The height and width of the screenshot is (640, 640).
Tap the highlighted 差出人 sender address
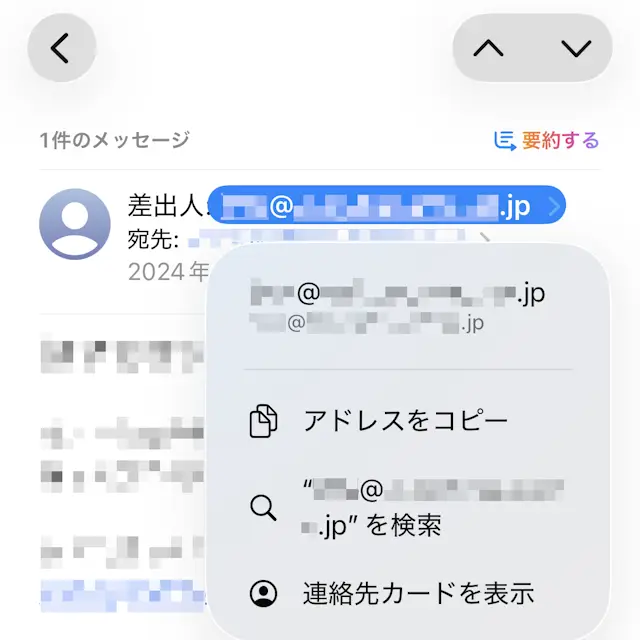386,207
